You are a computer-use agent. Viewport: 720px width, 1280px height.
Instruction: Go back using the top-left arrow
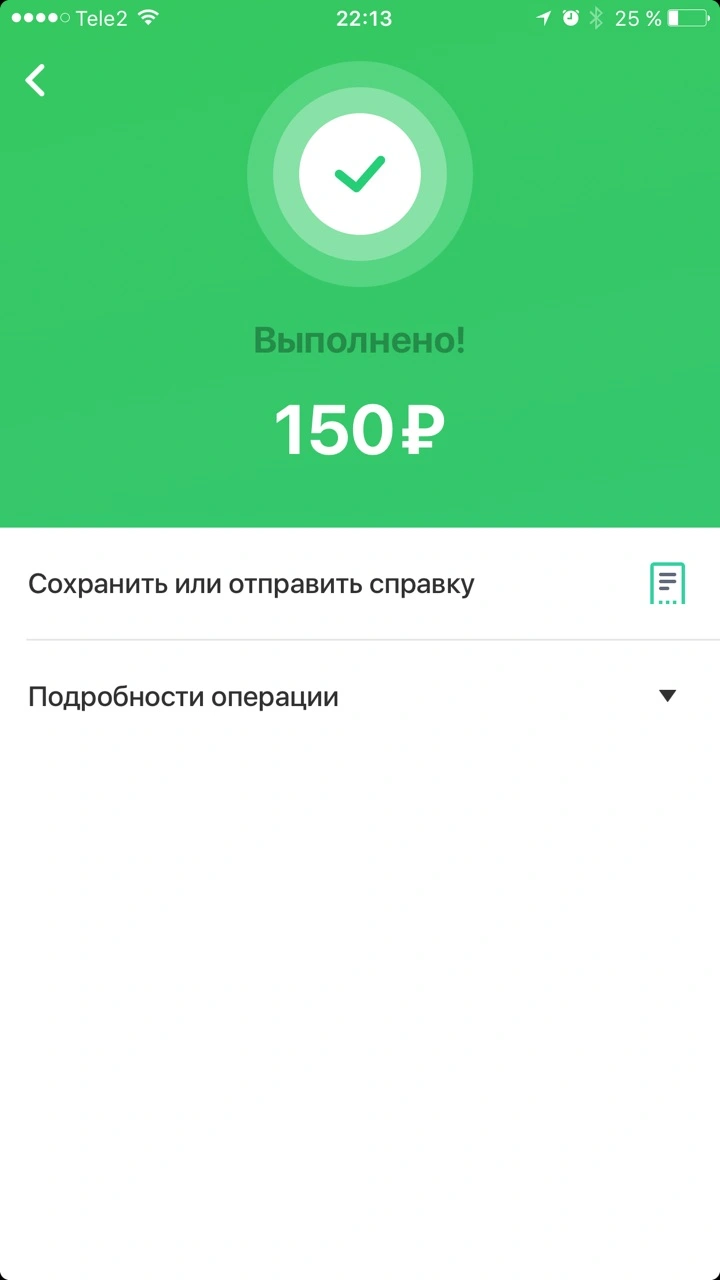click(36, 80)
